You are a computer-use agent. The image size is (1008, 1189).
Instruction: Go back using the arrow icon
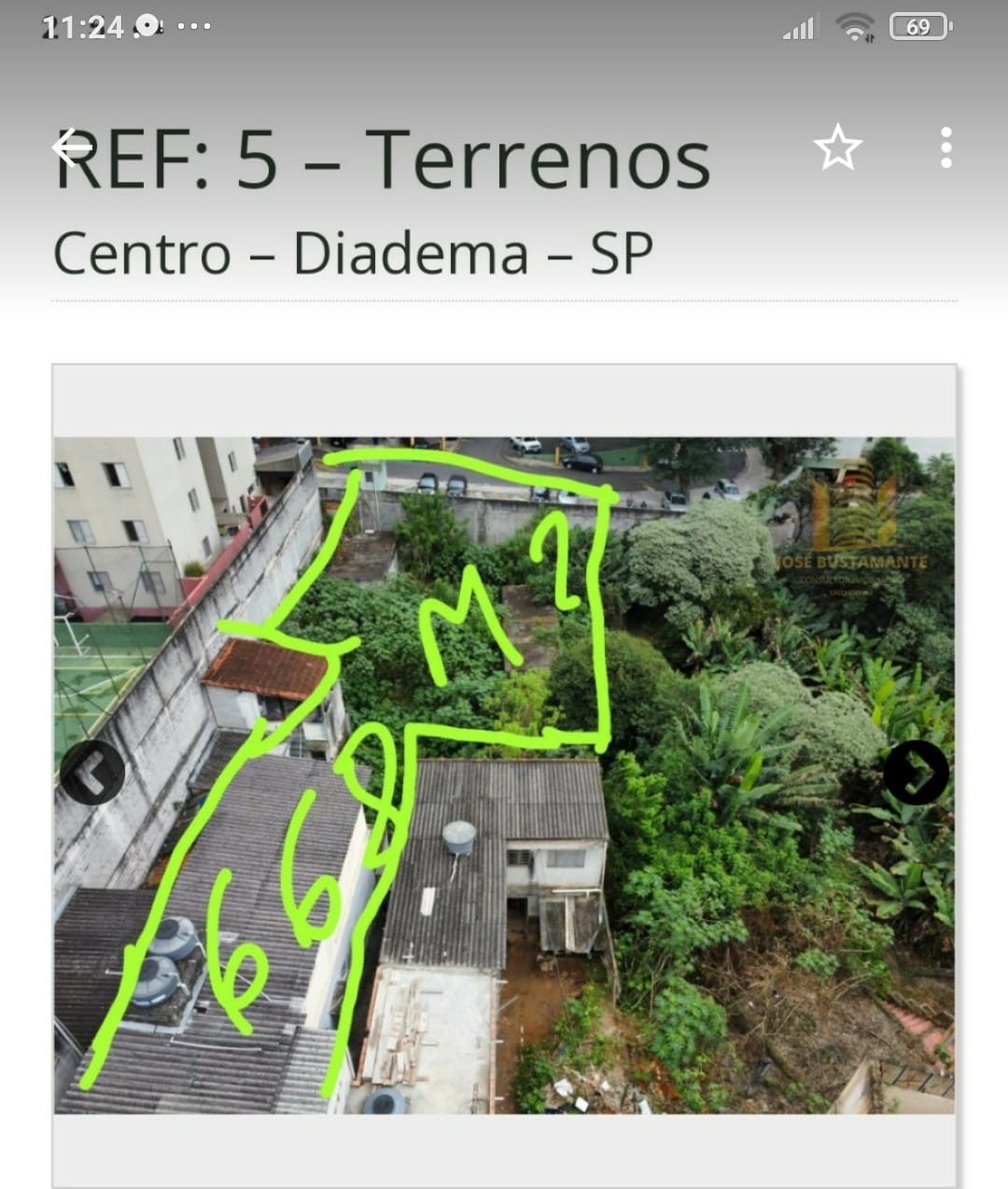72,147
